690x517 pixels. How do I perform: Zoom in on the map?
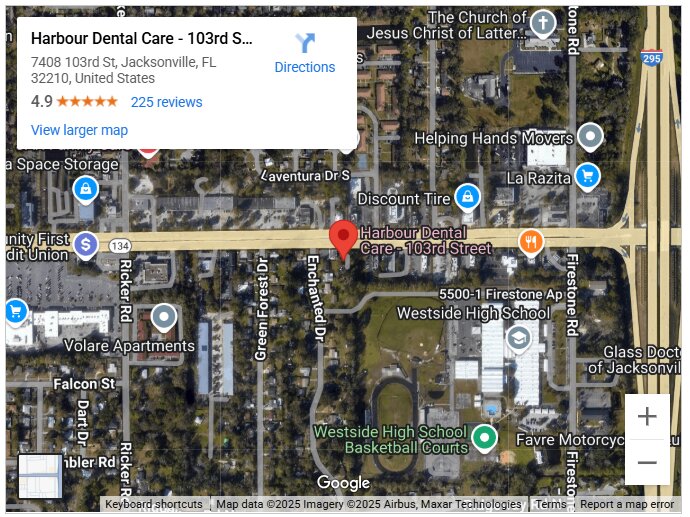(x=647, y=417)
